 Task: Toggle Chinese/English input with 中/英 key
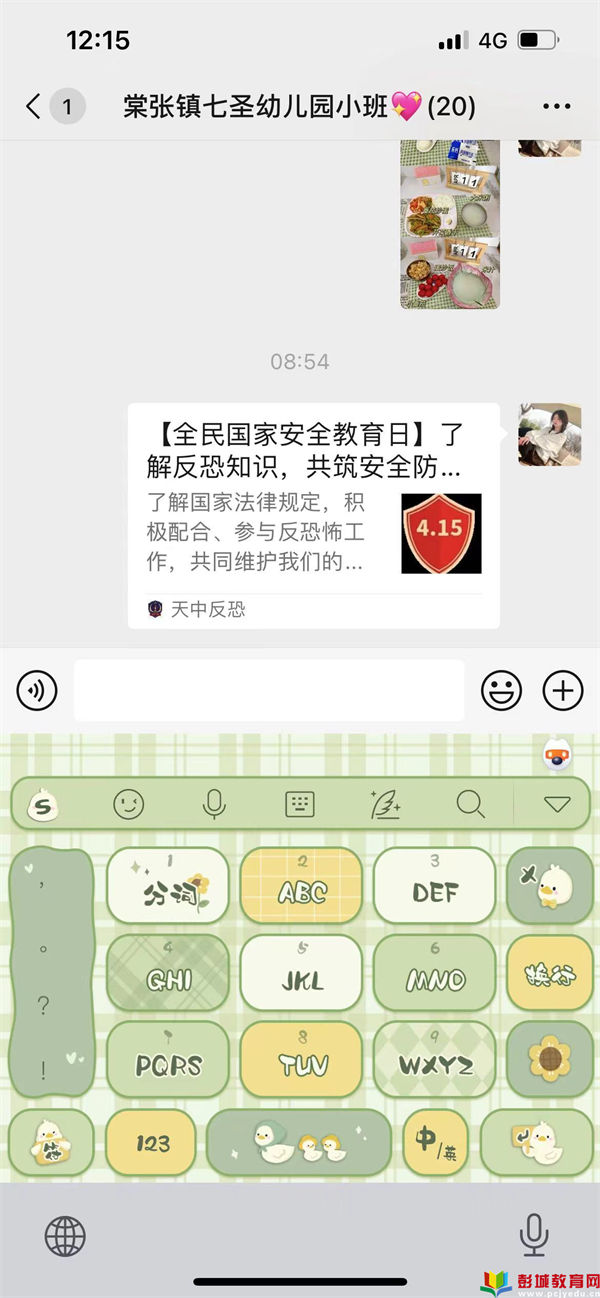click(x=436, y=1142)
